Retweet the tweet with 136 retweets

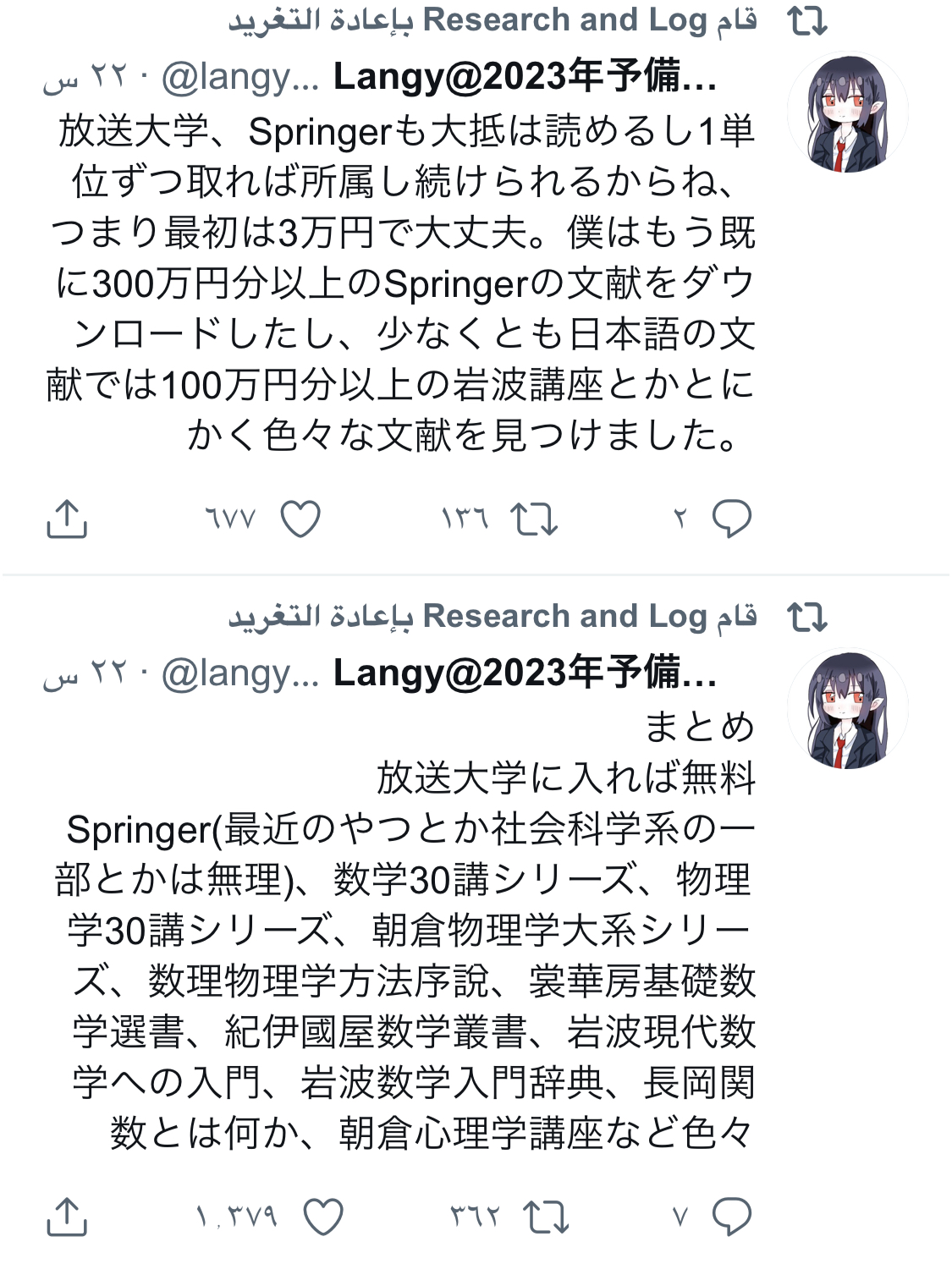pyautogui.click(x=535, y=519)
